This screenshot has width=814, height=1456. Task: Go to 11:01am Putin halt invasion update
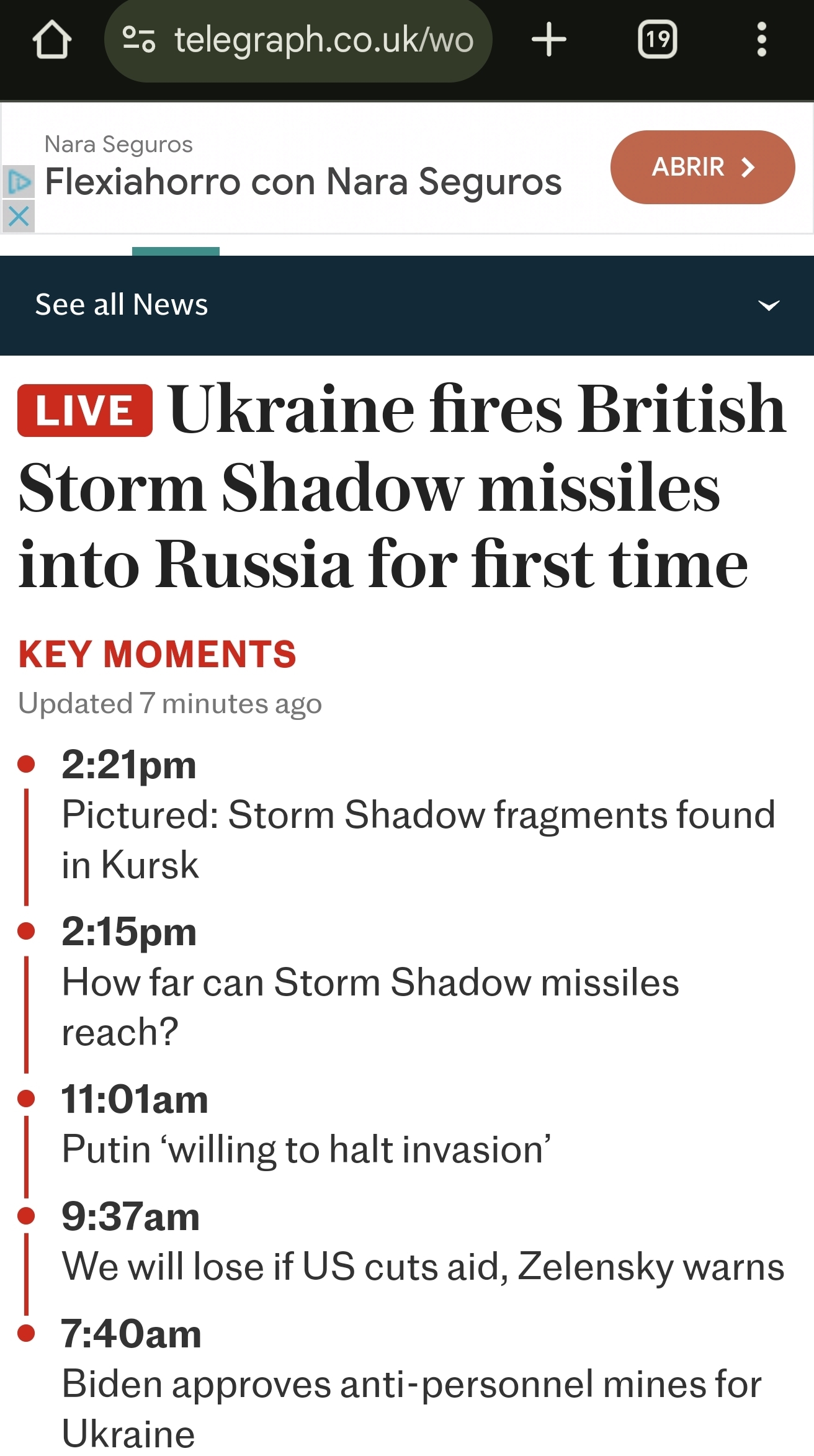click(305, 1149)
